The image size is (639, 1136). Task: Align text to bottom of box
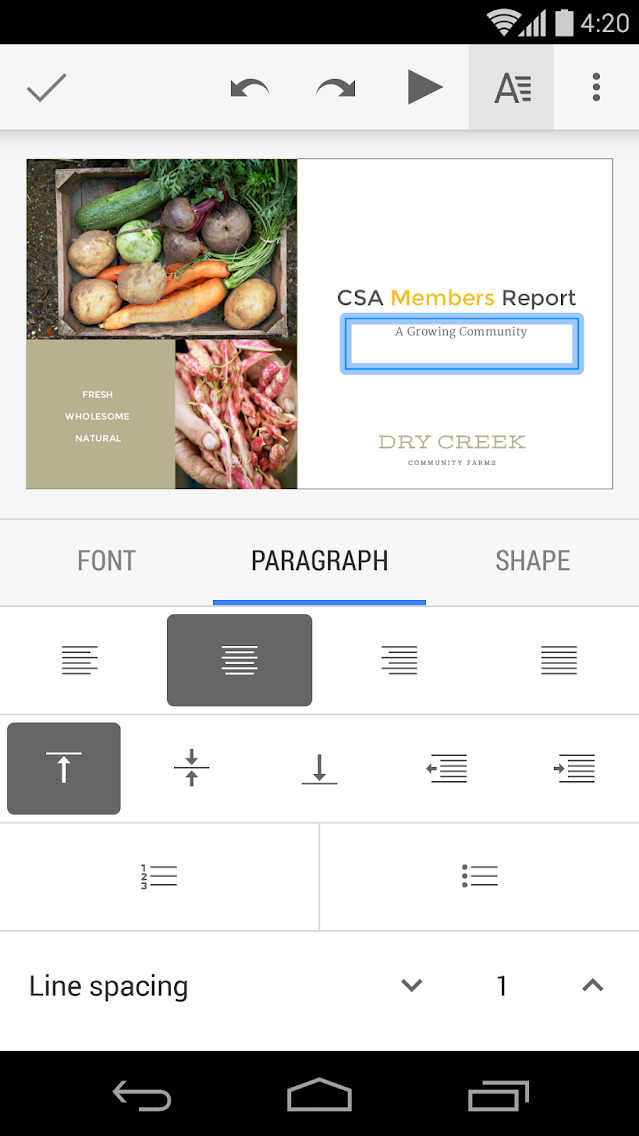[319, 768]
